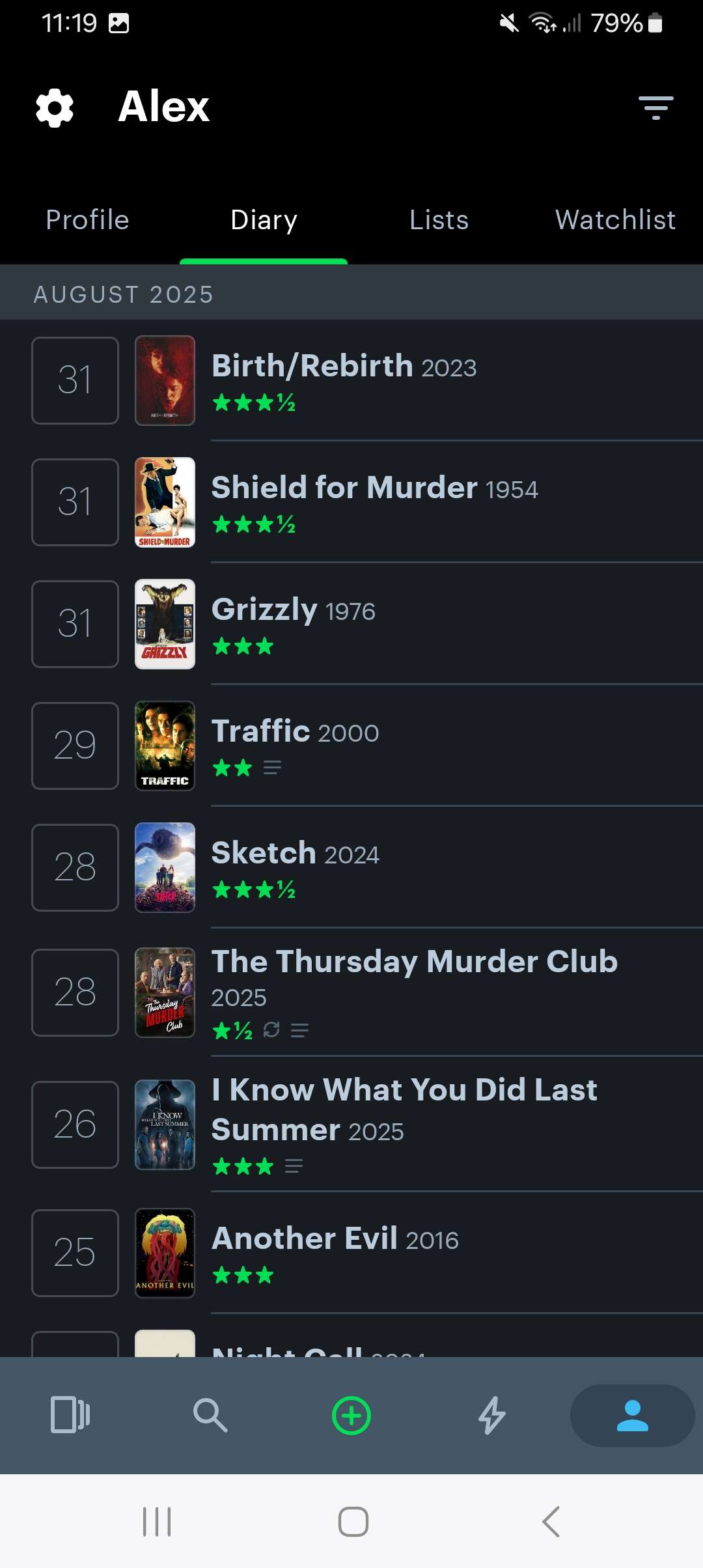Viewport: 703px width, 1568px height.
Task: Open the Traffic 2000 diary entry
Action: click(x=295, y=732)
